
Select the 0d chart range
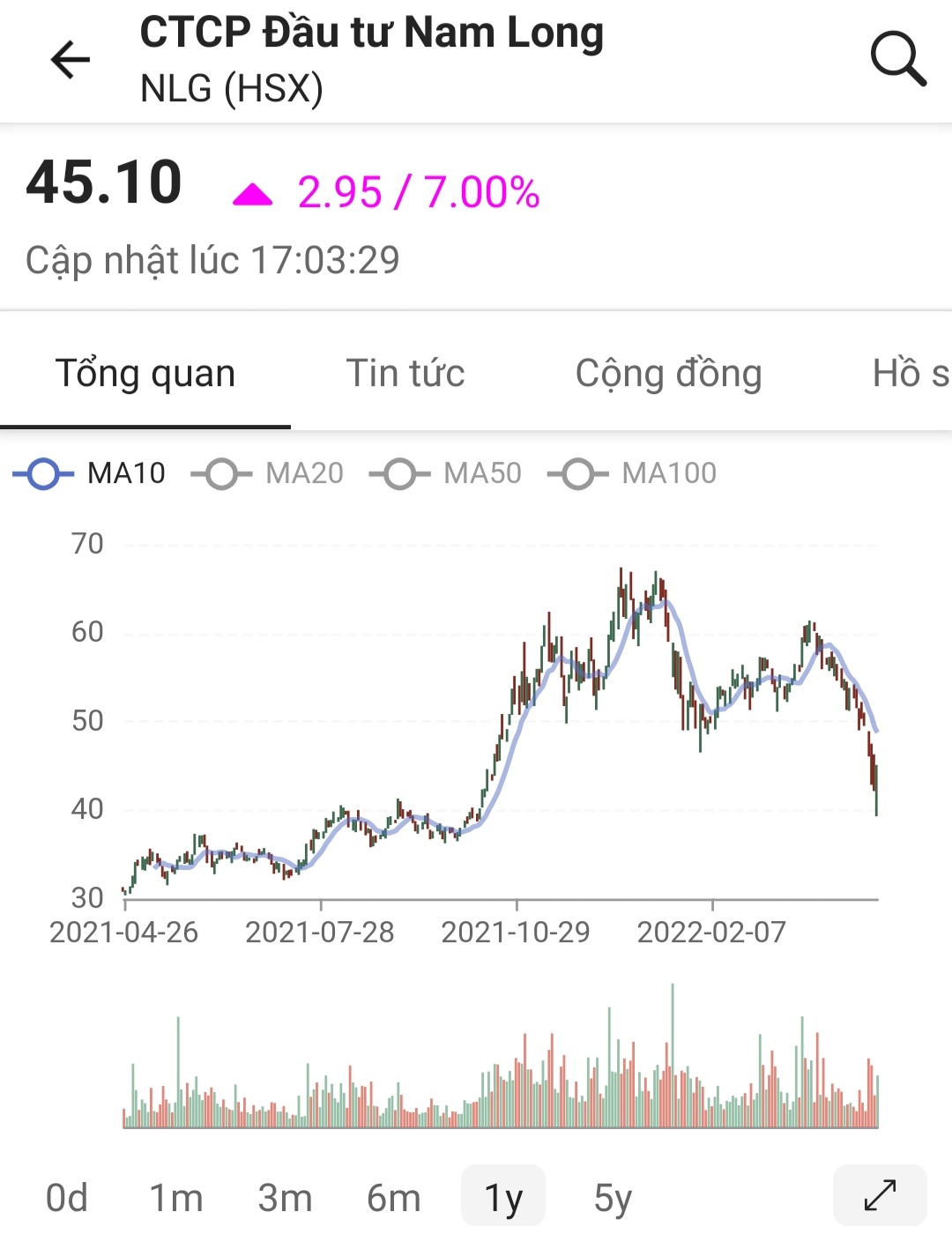coord(67,1198)
